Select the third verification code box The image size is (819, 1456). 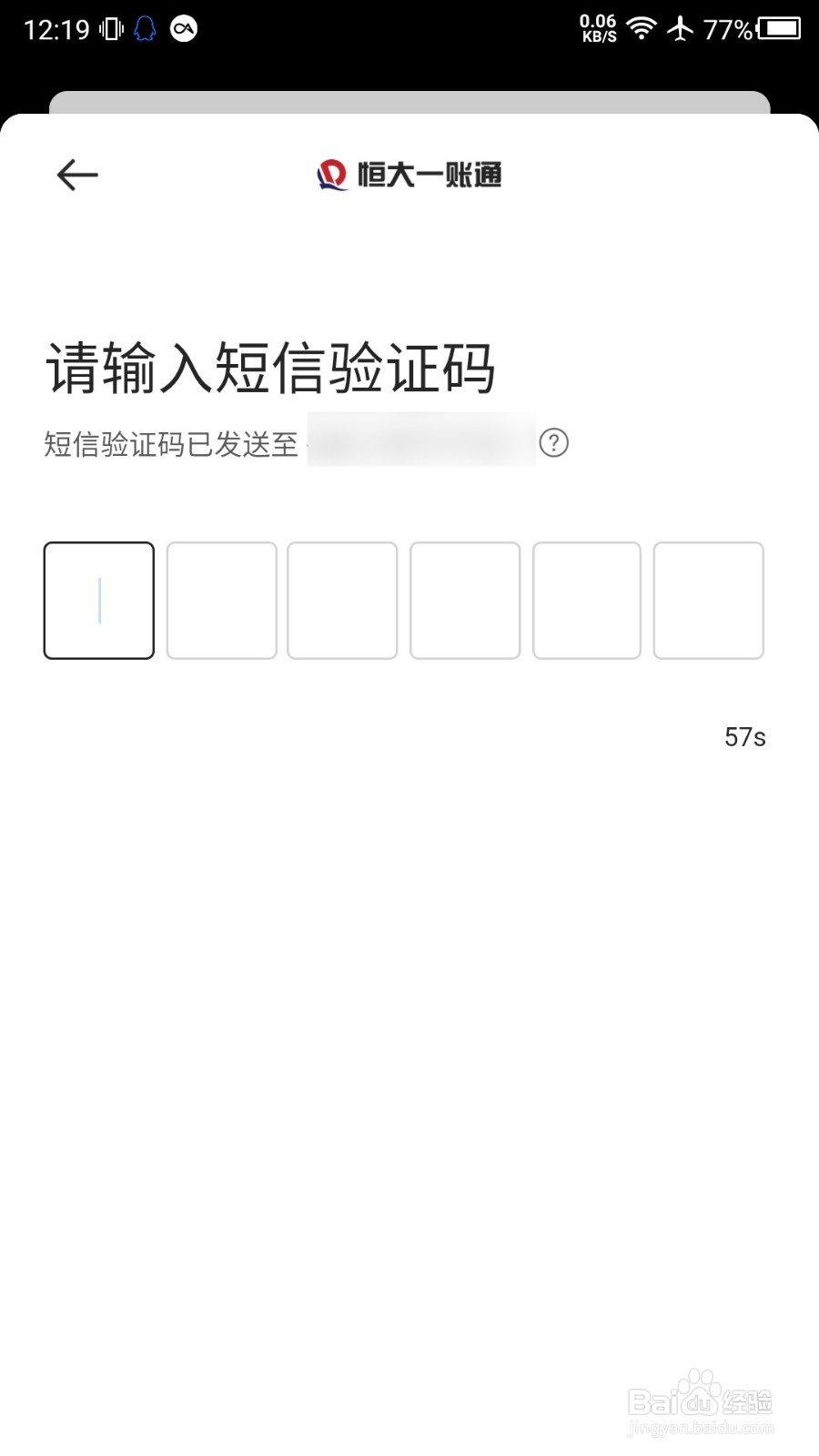[x=342, y=601]
